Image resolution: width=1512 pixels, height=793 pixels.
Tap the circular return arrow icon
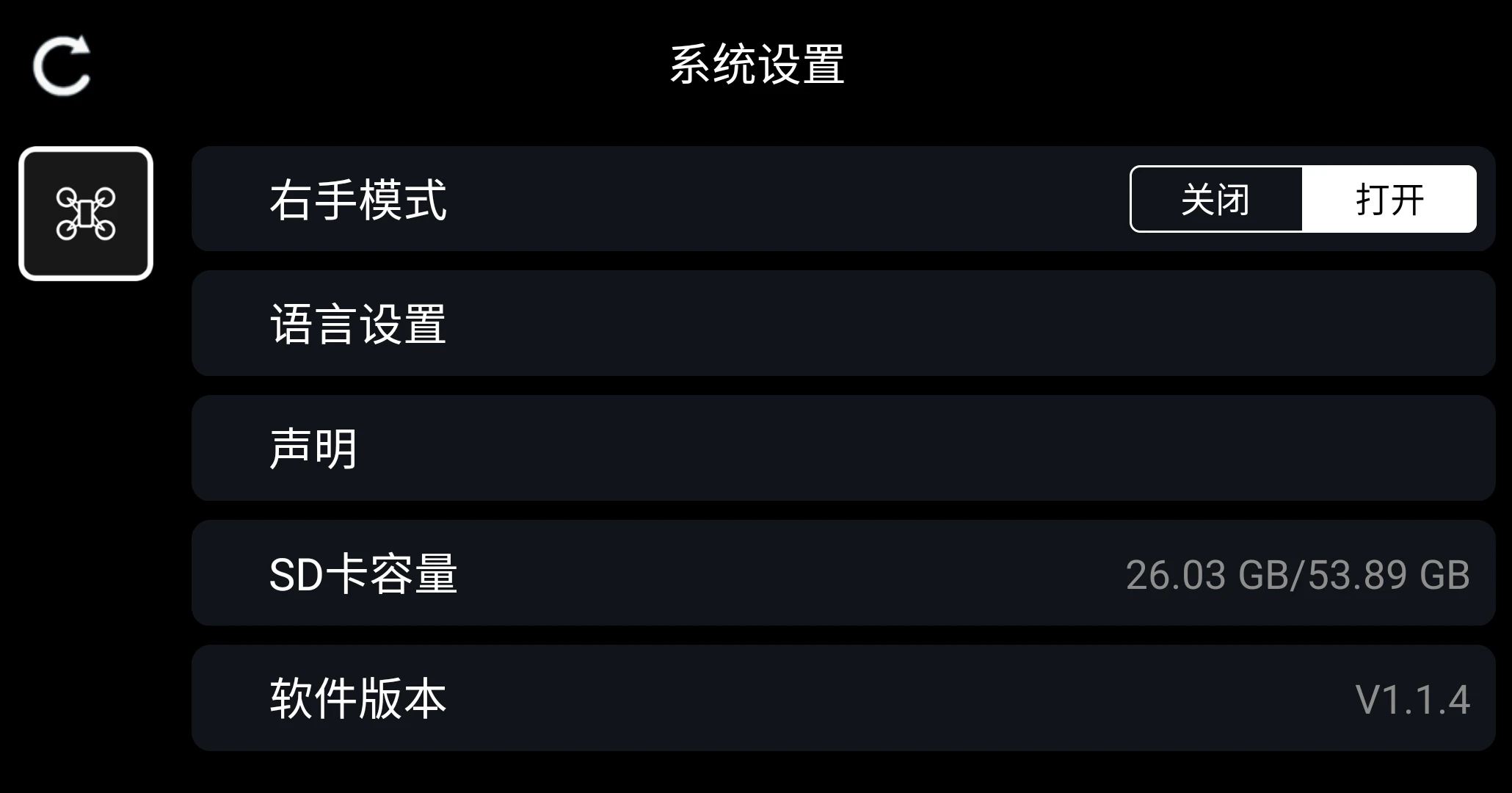pyautogui.click(x=62, y=66)
